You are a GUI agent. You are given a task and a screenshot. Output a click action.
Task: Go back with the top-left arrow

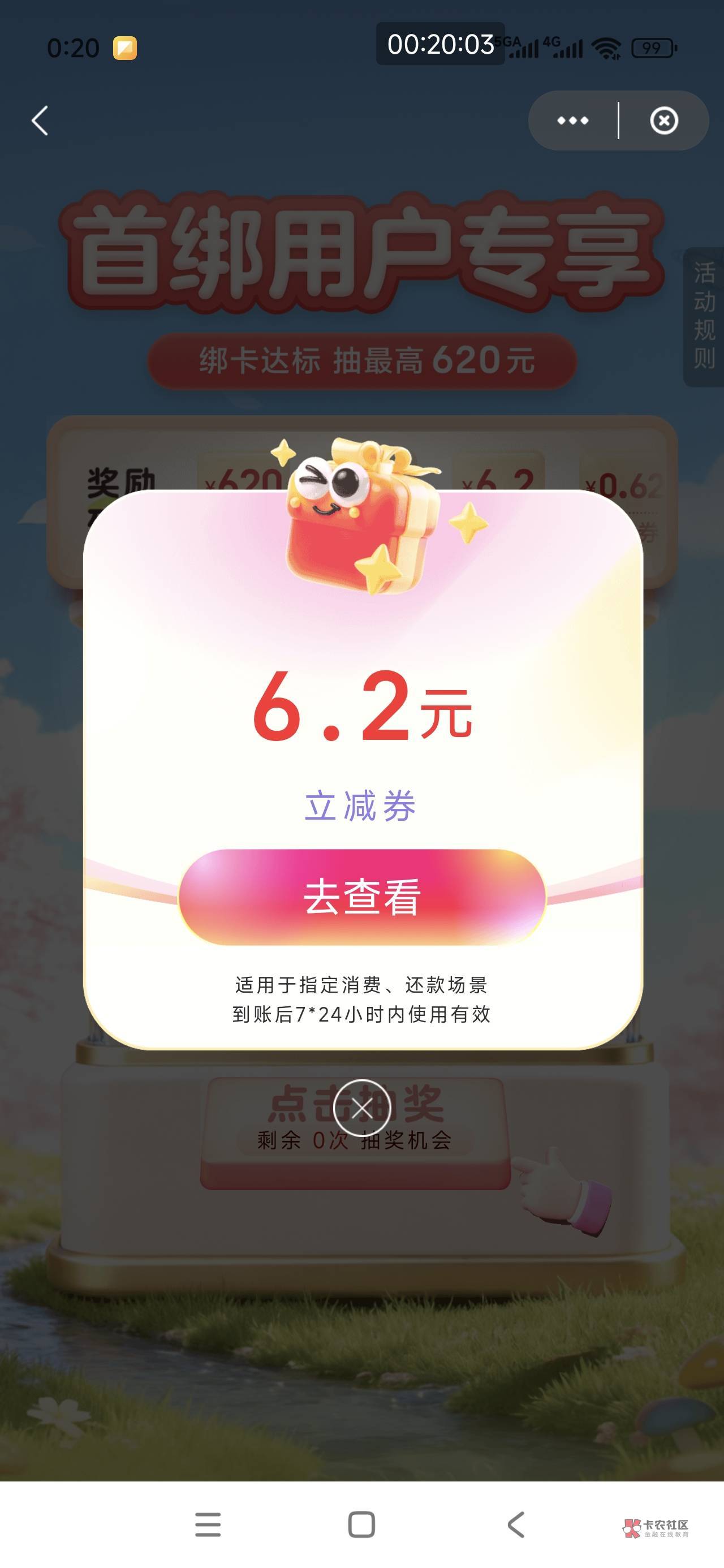40,120
